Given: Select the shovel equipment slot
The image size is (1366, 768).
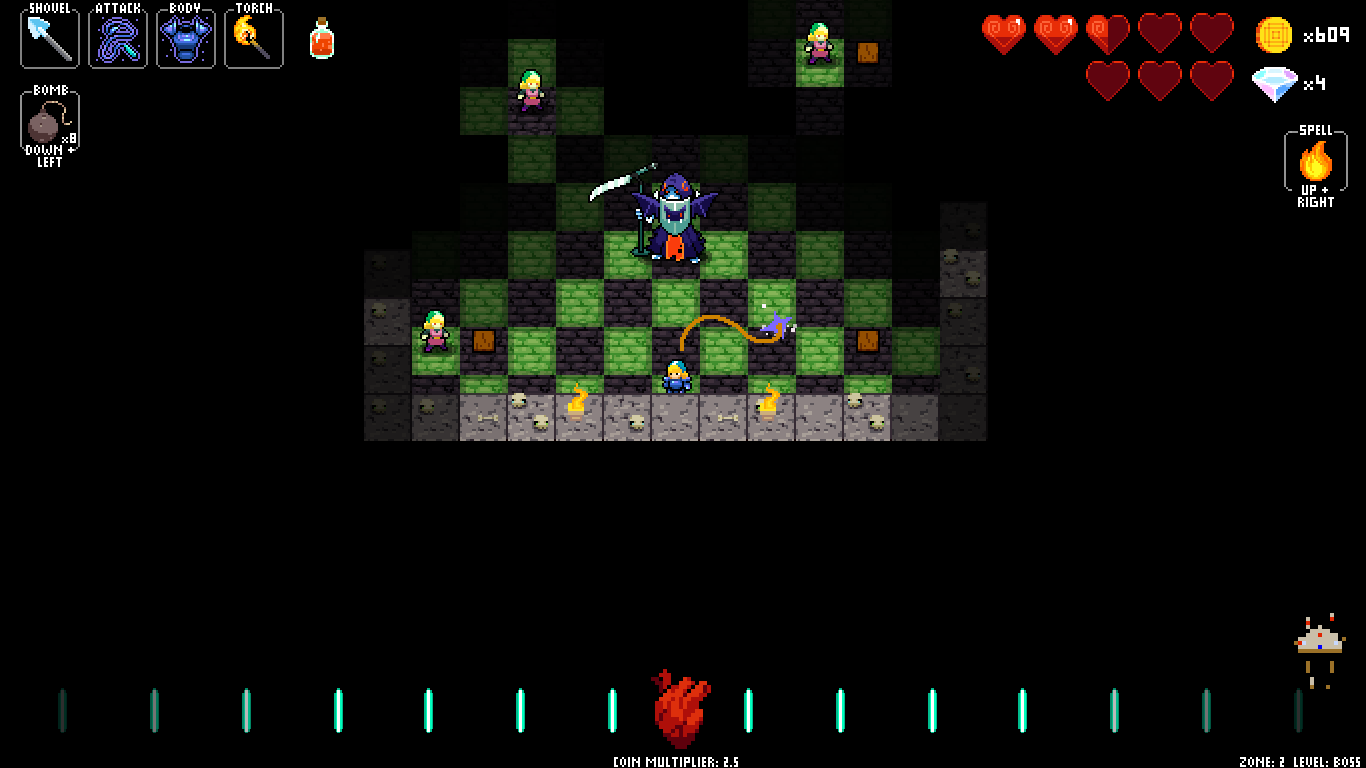Looking at the screenshot, I should (49, 38).
